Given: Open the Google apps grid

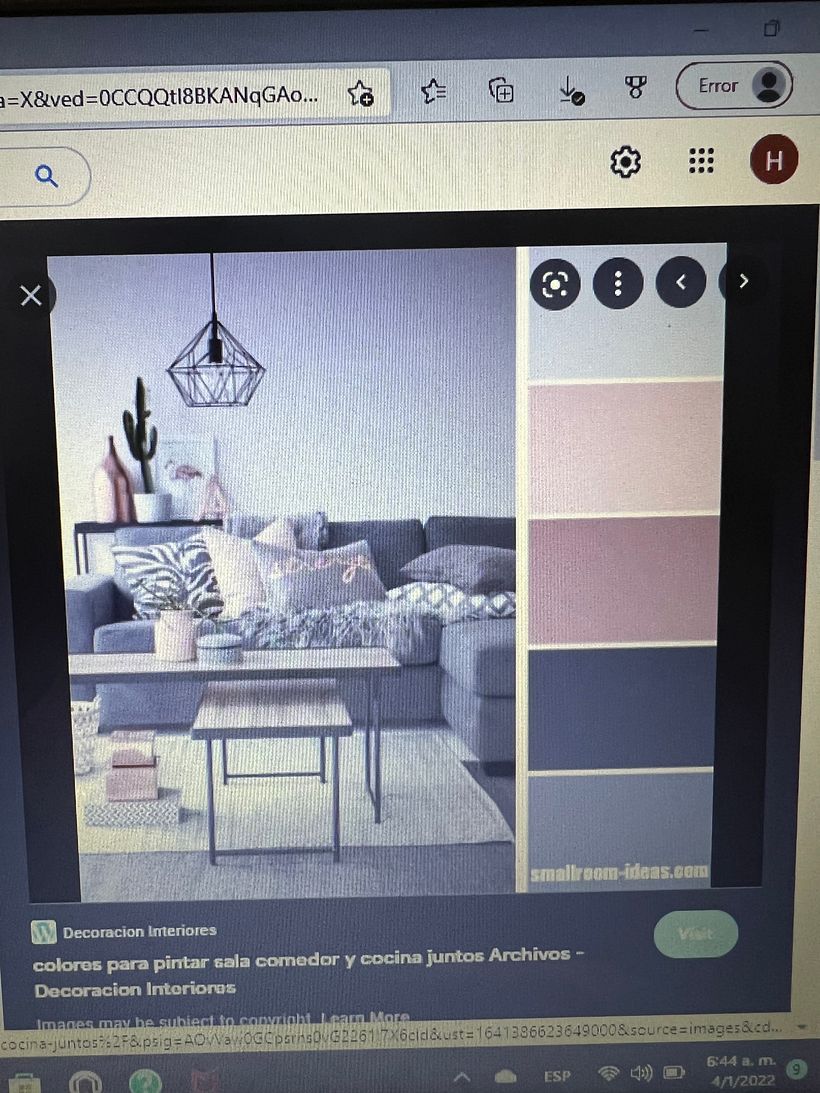Looking at the screenshot, I should pyautogui.click(x=702, y=161).
